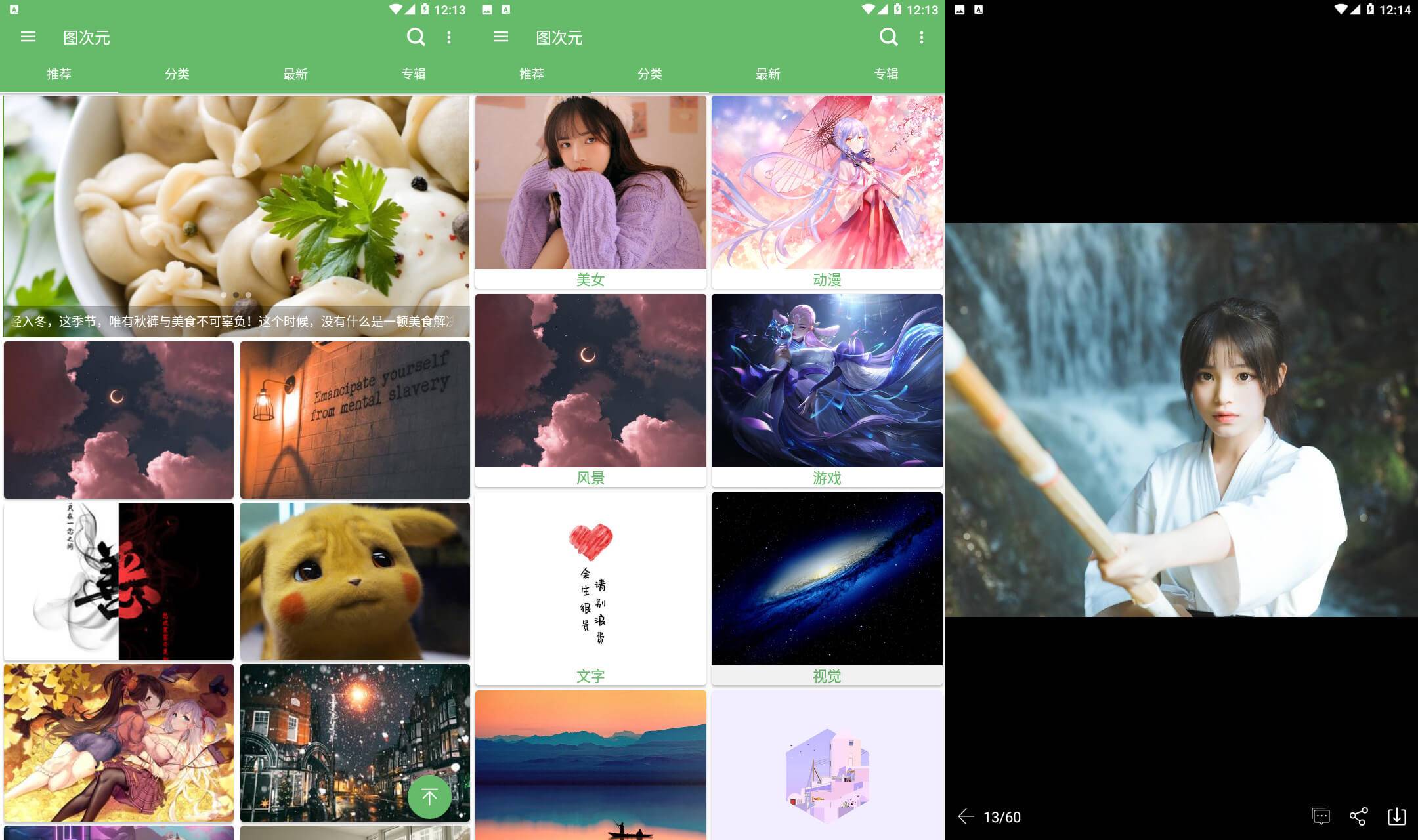Open the 动漫 category
This screenshot has width=1418, height=840.
827,192
